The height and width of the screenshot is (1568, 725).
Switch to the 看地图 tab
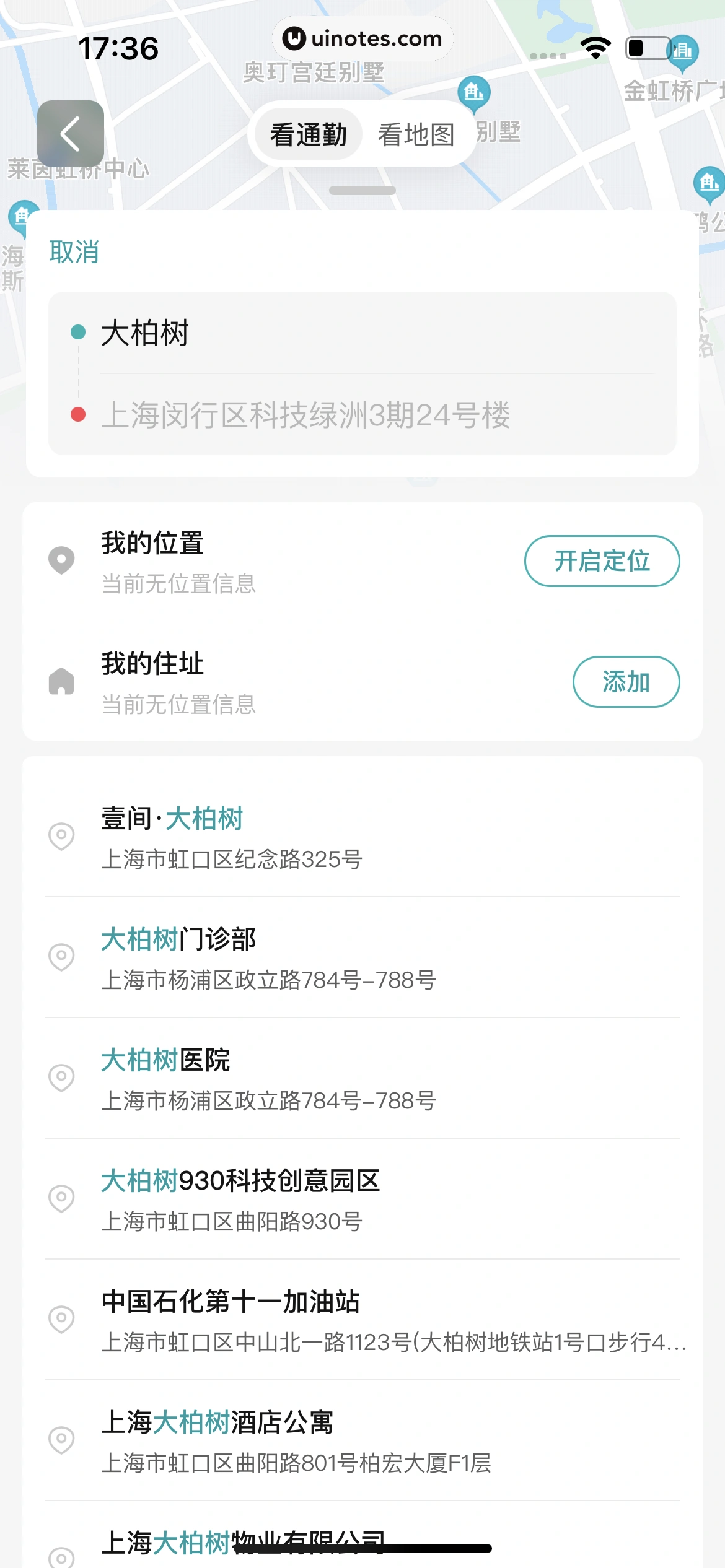pos(416,133)
